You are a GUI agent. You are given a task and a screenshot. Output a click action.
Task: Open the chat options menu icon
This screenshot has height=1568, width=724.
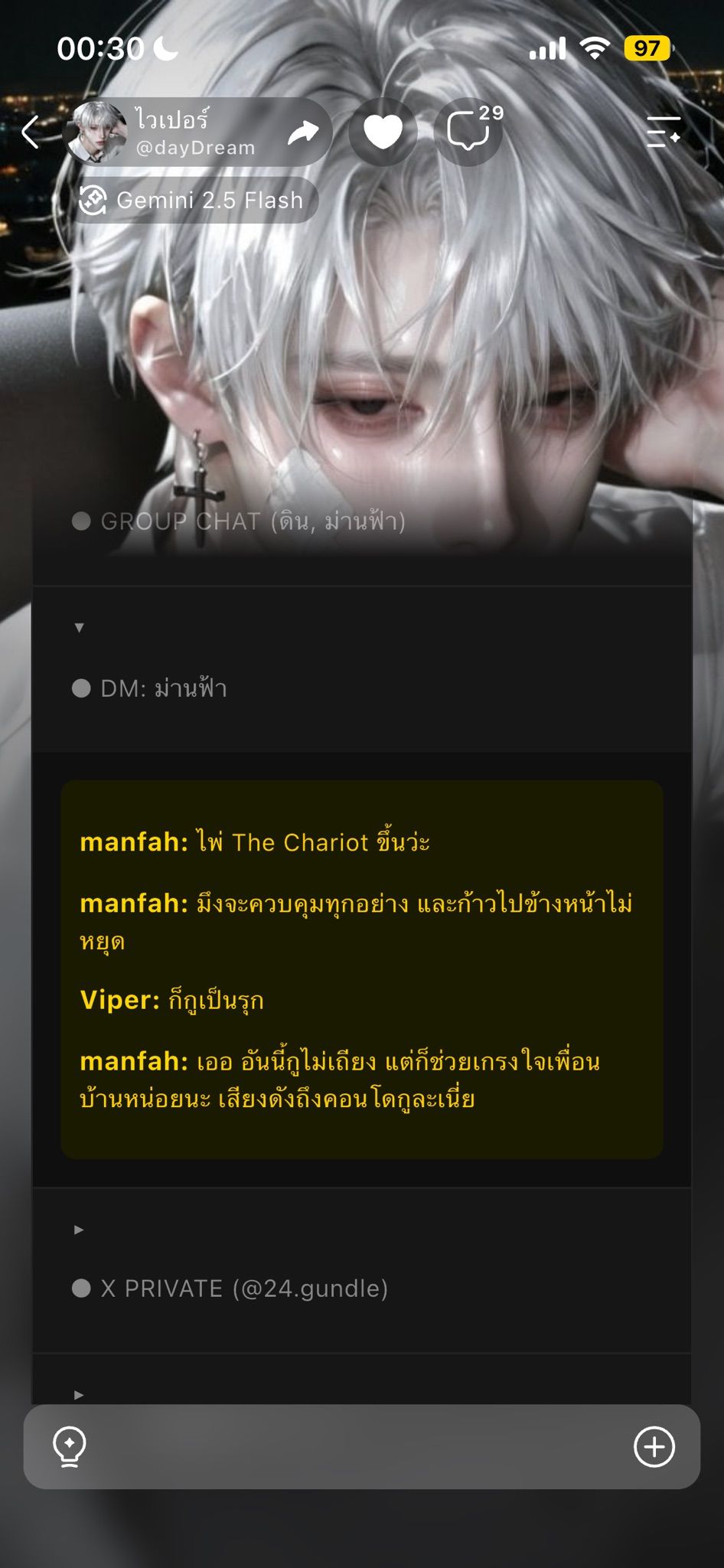pos(663,132)
